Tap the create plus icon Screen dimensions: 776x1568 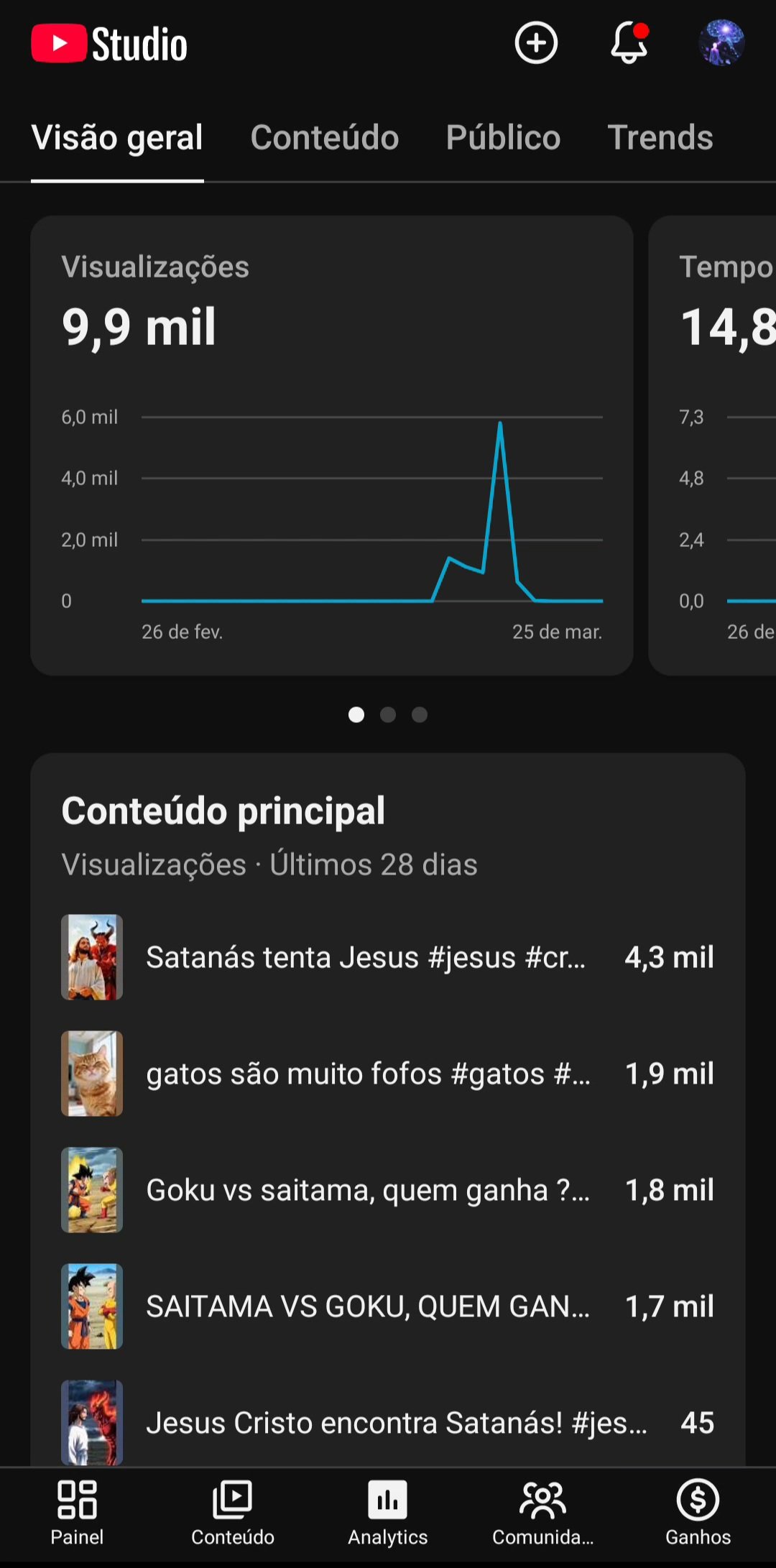click(536, 43)
